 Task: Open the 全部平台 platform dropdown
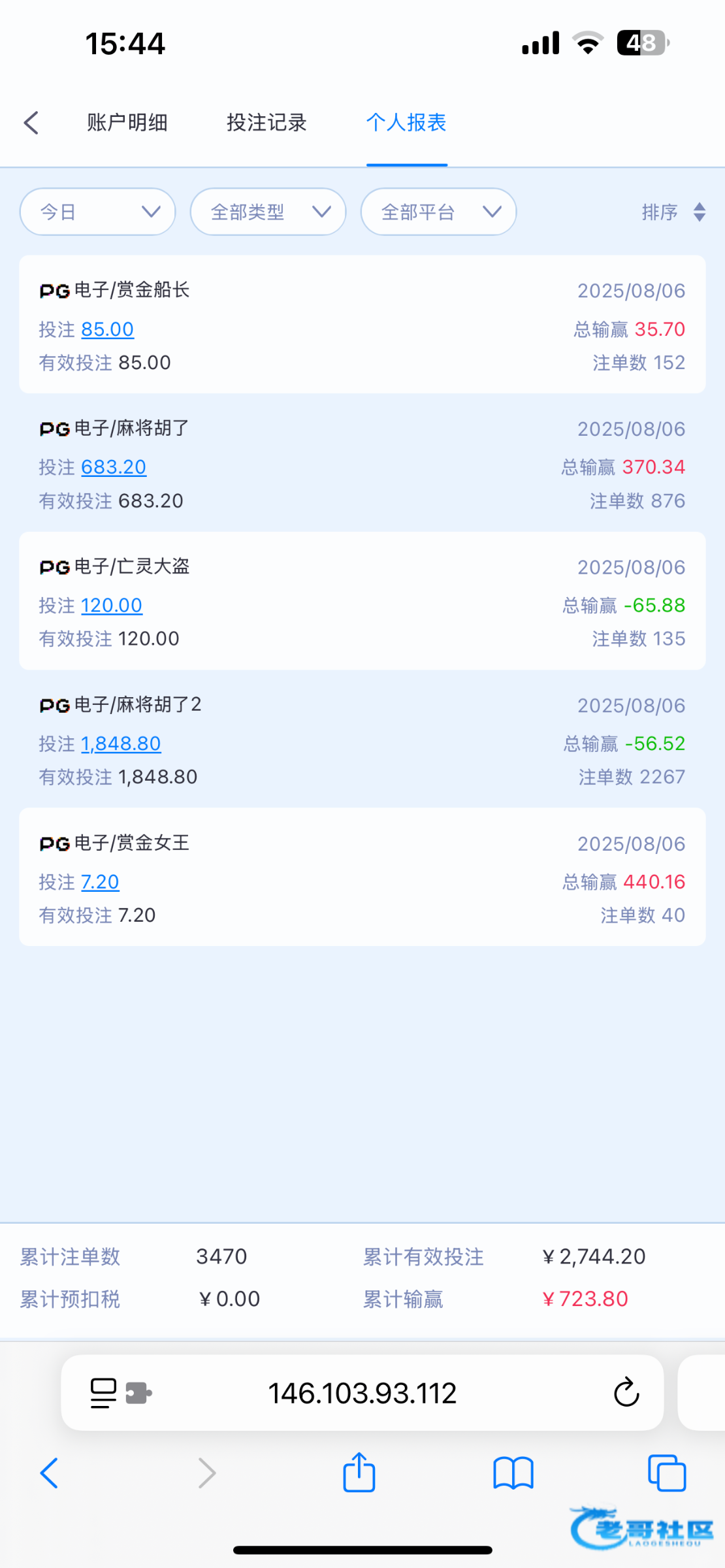(x=438, y=212)
